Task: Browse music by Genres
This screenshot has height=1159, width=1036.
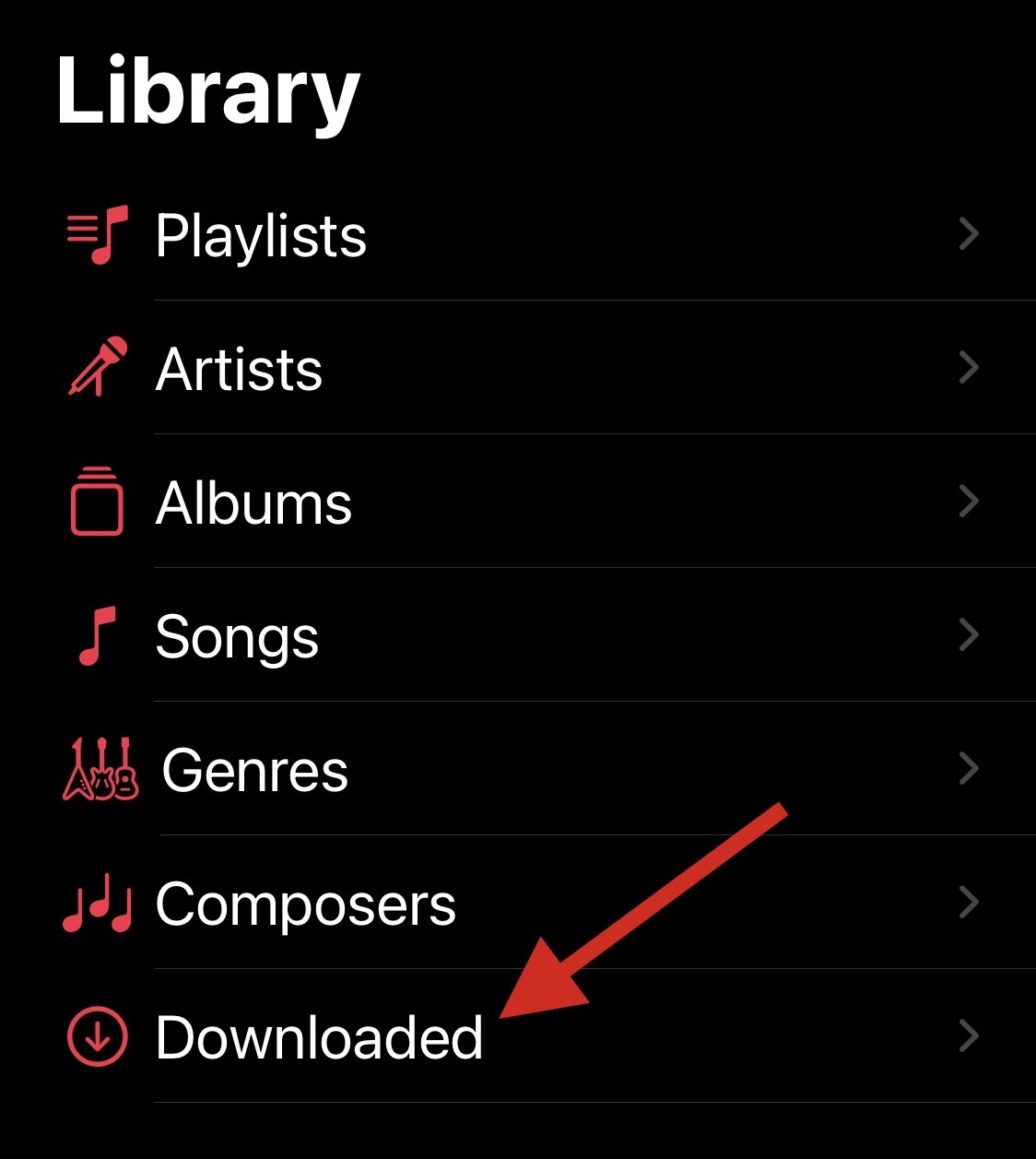Action: point(255,770)
